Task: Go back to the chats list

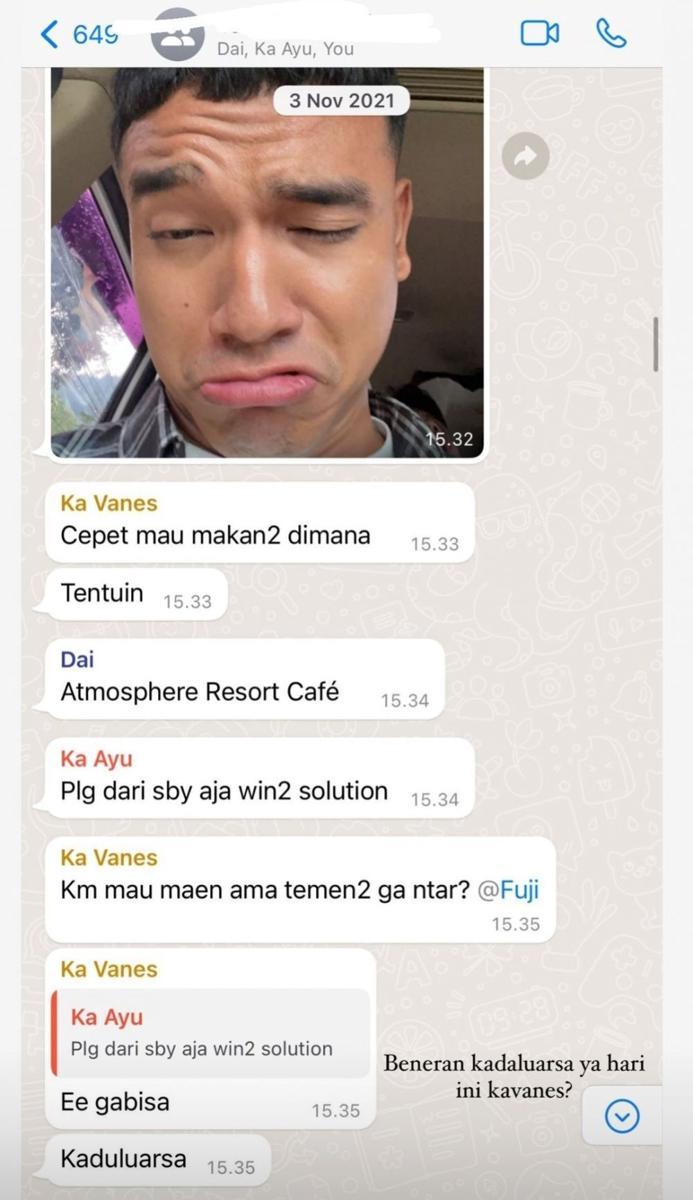Action: tap(50, 34)
